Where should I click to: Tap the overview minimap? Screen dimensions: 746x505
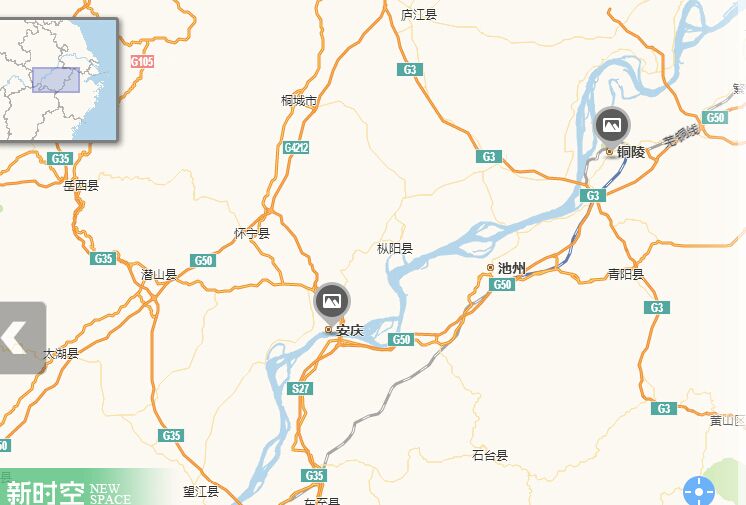pyautogui.click(x=58, y=78)
